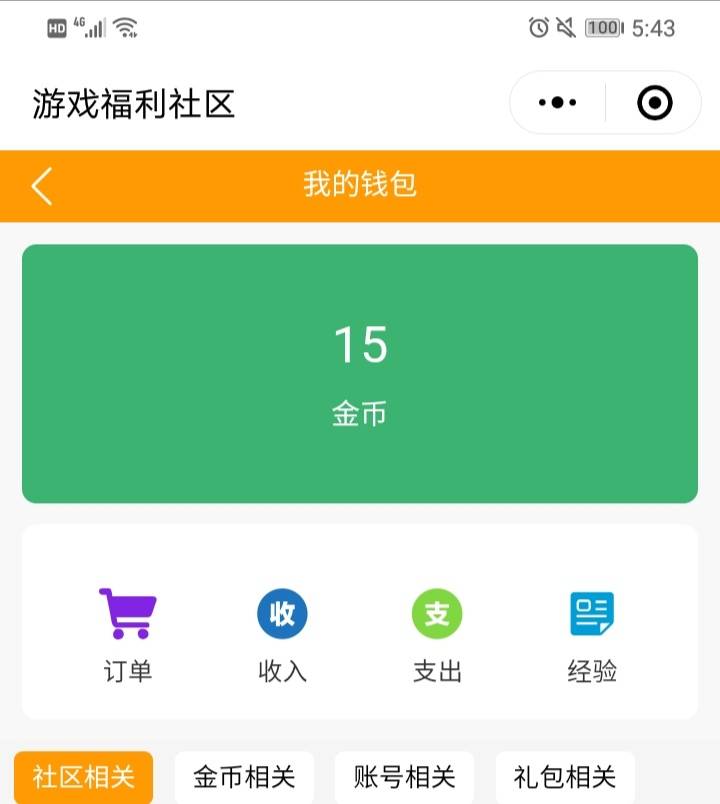Screen dimensions: 720x804
Task: Switch to the 金币相关 tab
Action: (x=244, y=777)
